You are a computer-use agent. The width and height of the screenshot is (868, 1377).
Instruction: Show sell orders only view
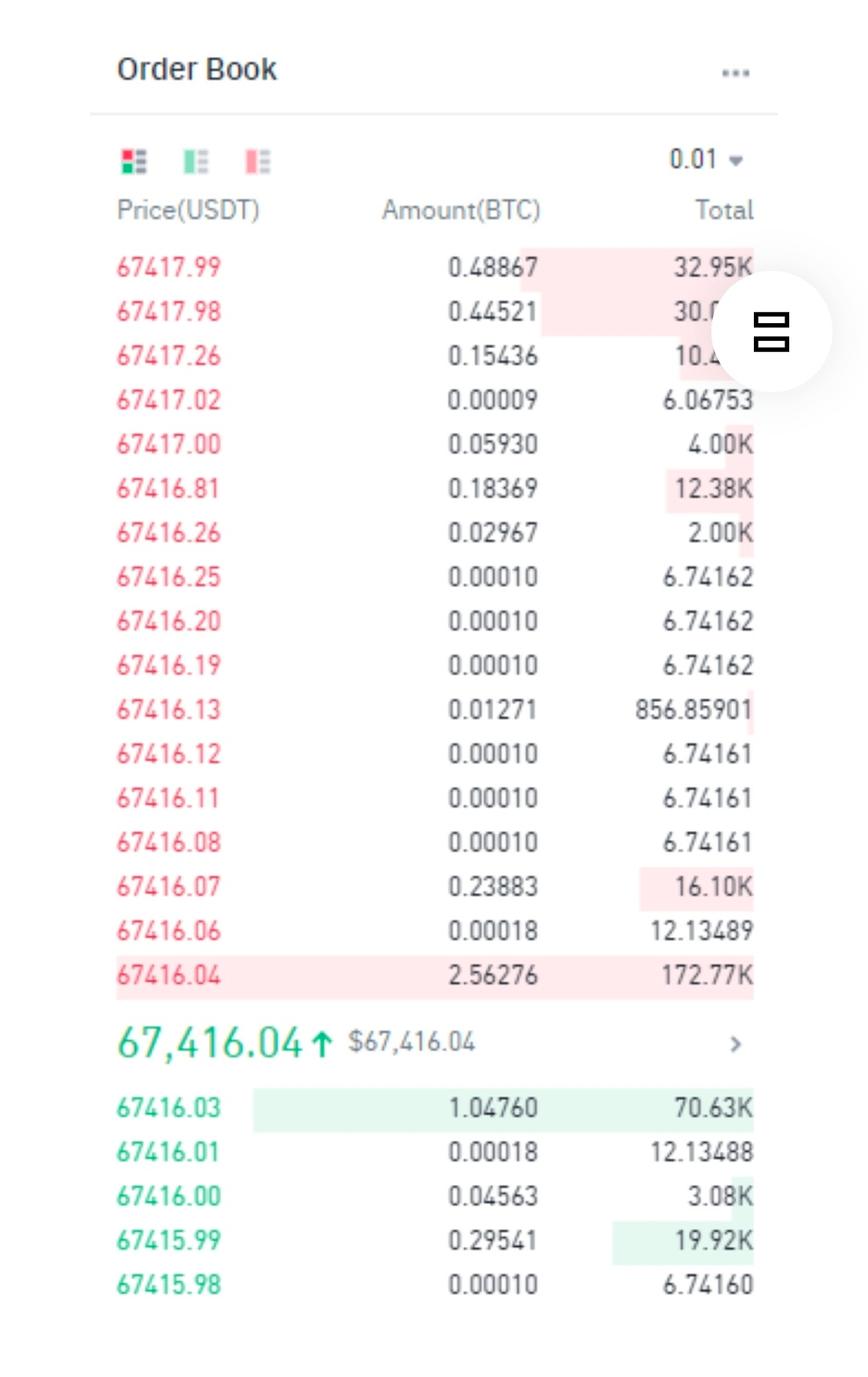(x=257, y=162)
